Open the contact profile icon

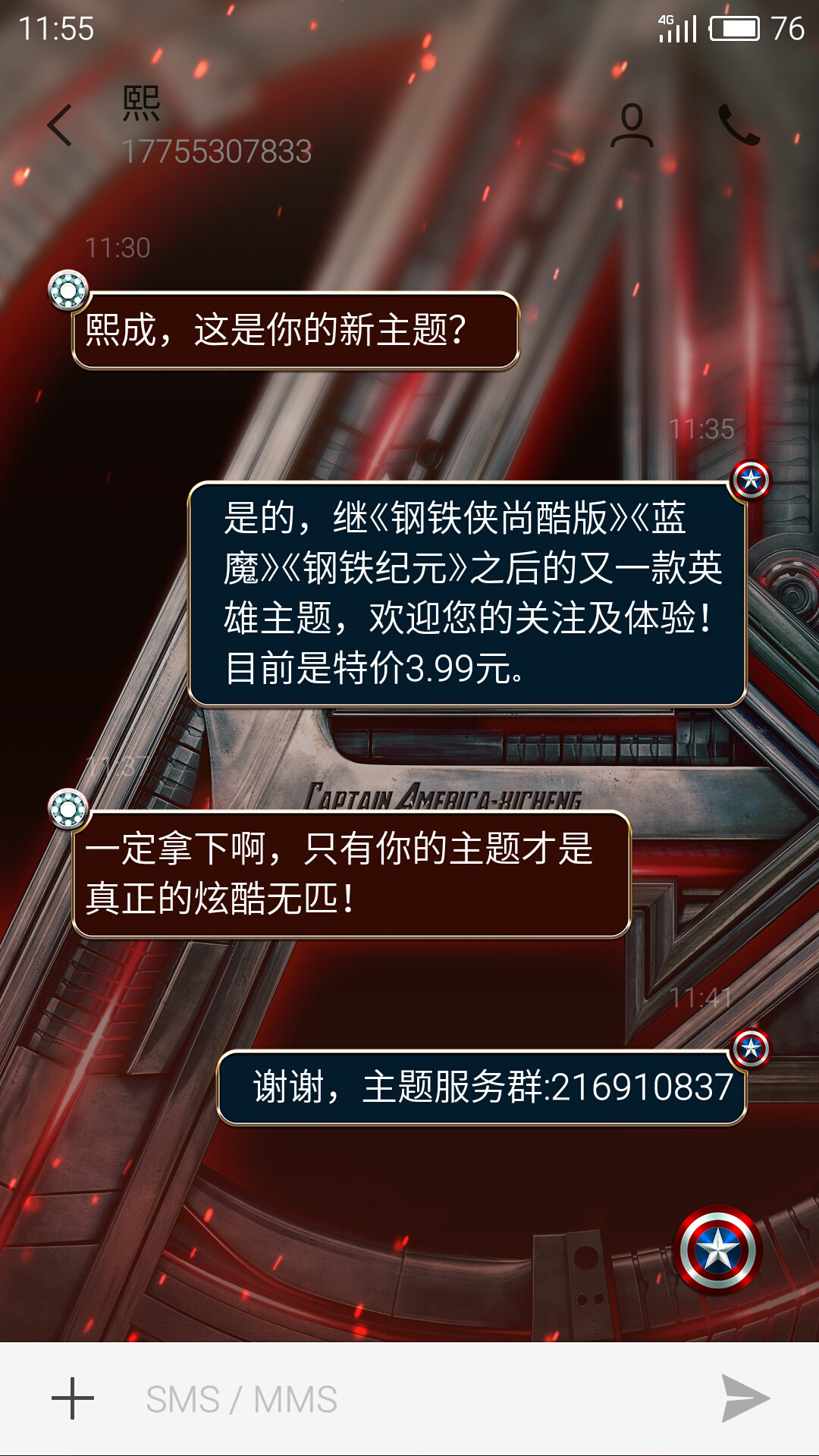pos(632,125)
